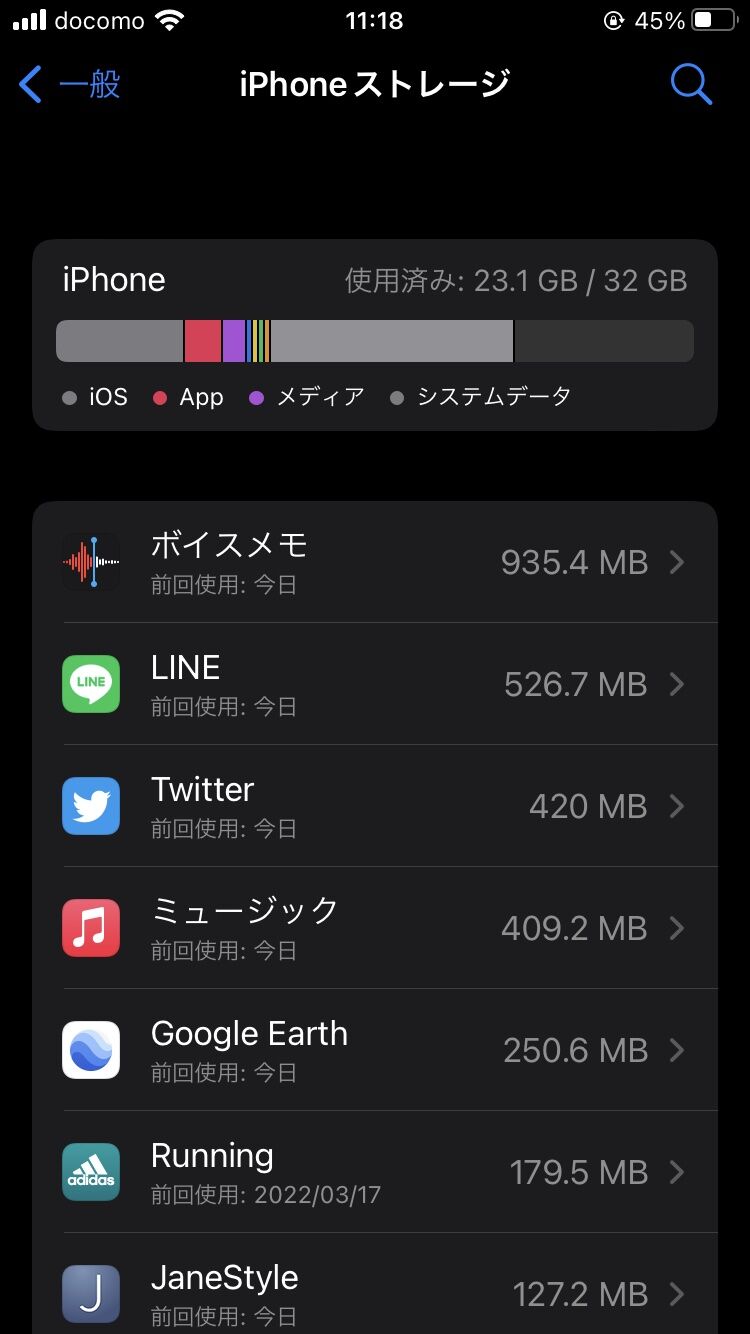The height and width of the screenshot is (1334, 750).
Task: Tap the adidas Running row
Action: (375, 1172)
